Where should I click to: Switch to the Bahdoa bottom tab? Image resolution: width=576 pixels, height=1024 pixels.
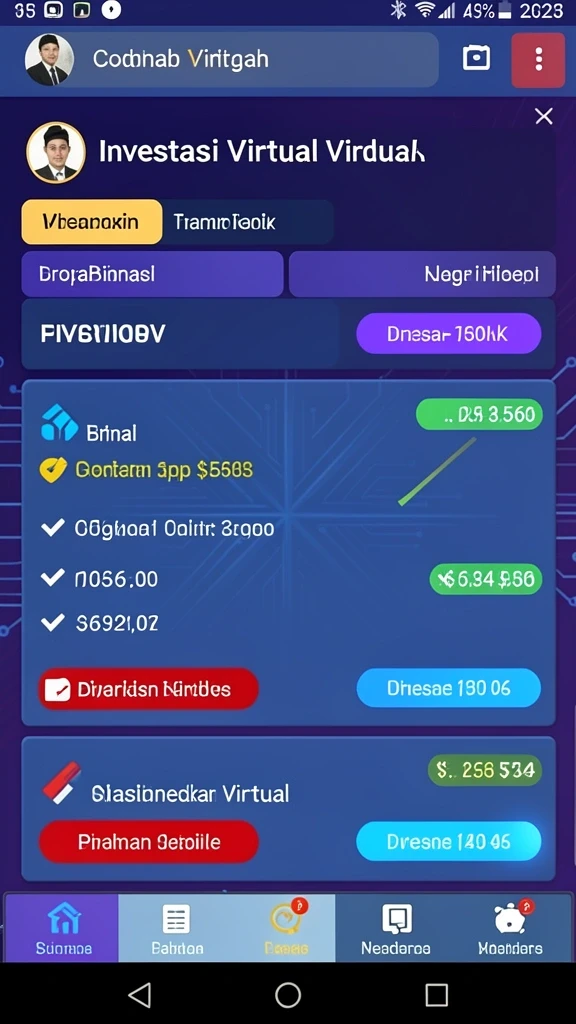pos(176,928)
